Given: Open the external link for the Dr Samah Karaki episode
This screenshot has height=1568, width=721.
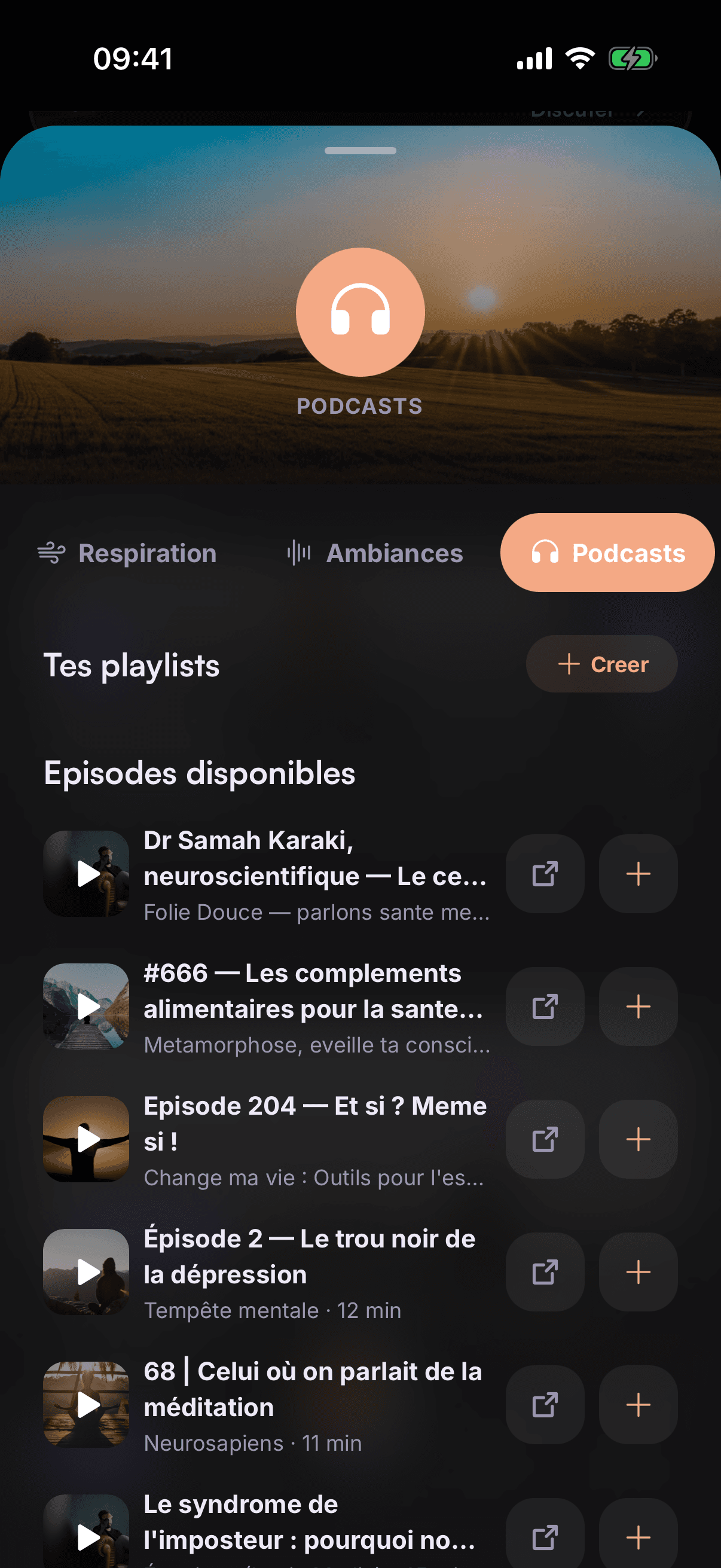Looking at the screenshot, I should [x=545, y=873].
